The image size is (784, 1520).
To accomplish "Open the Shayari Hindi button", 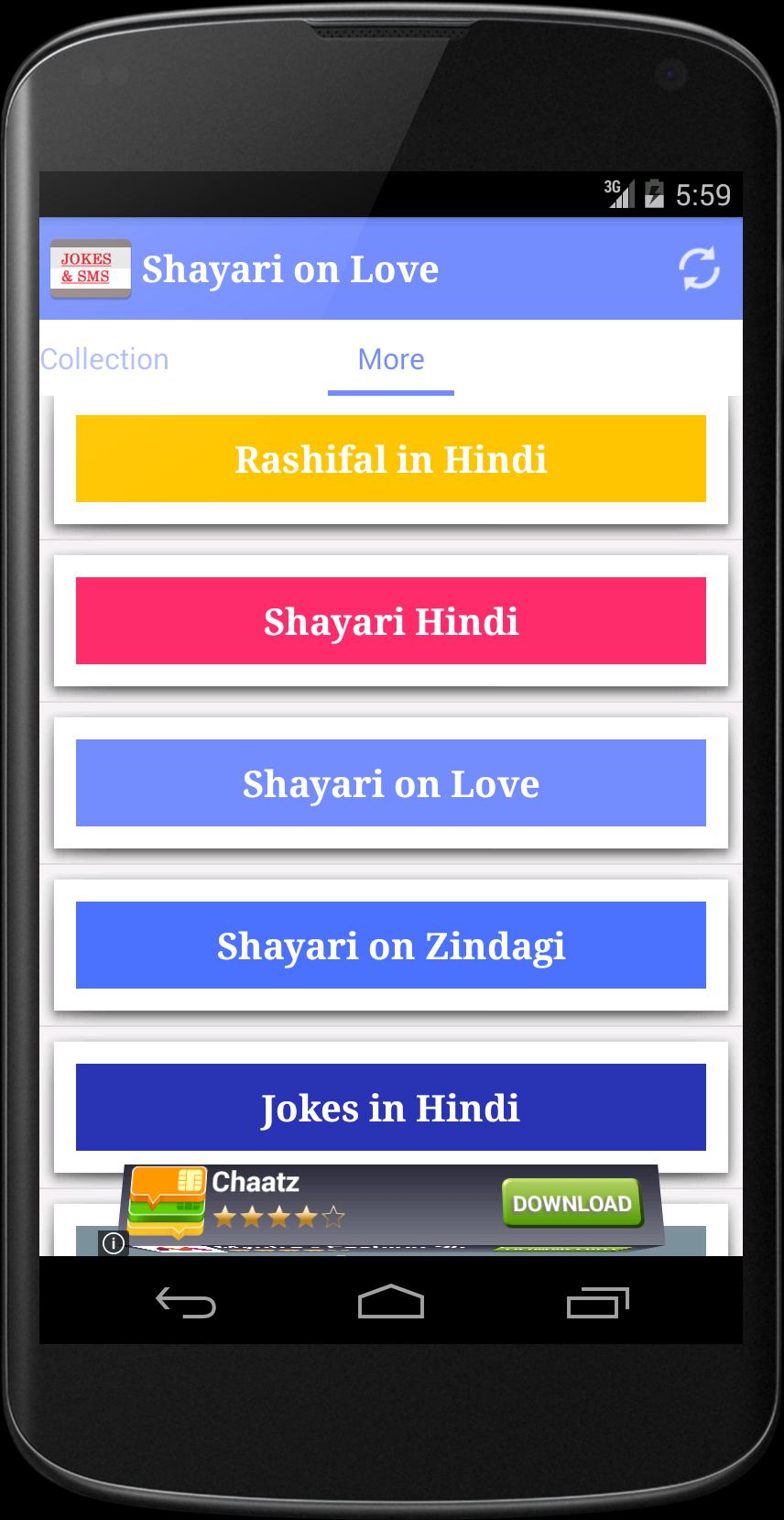I will [391, 621].
